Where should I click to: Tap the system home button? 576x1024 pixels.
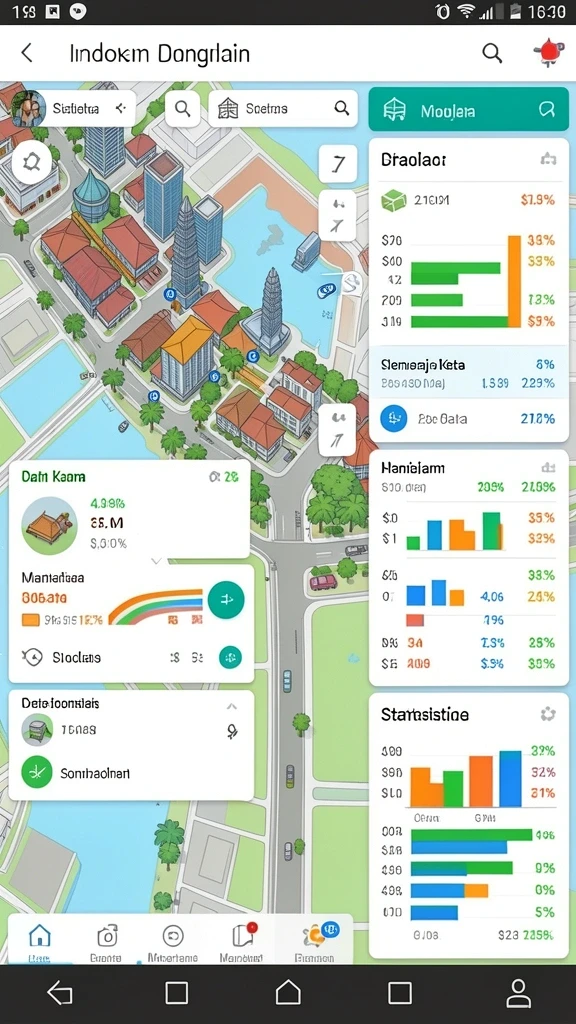pyautogui.click(x=288, y=993)
